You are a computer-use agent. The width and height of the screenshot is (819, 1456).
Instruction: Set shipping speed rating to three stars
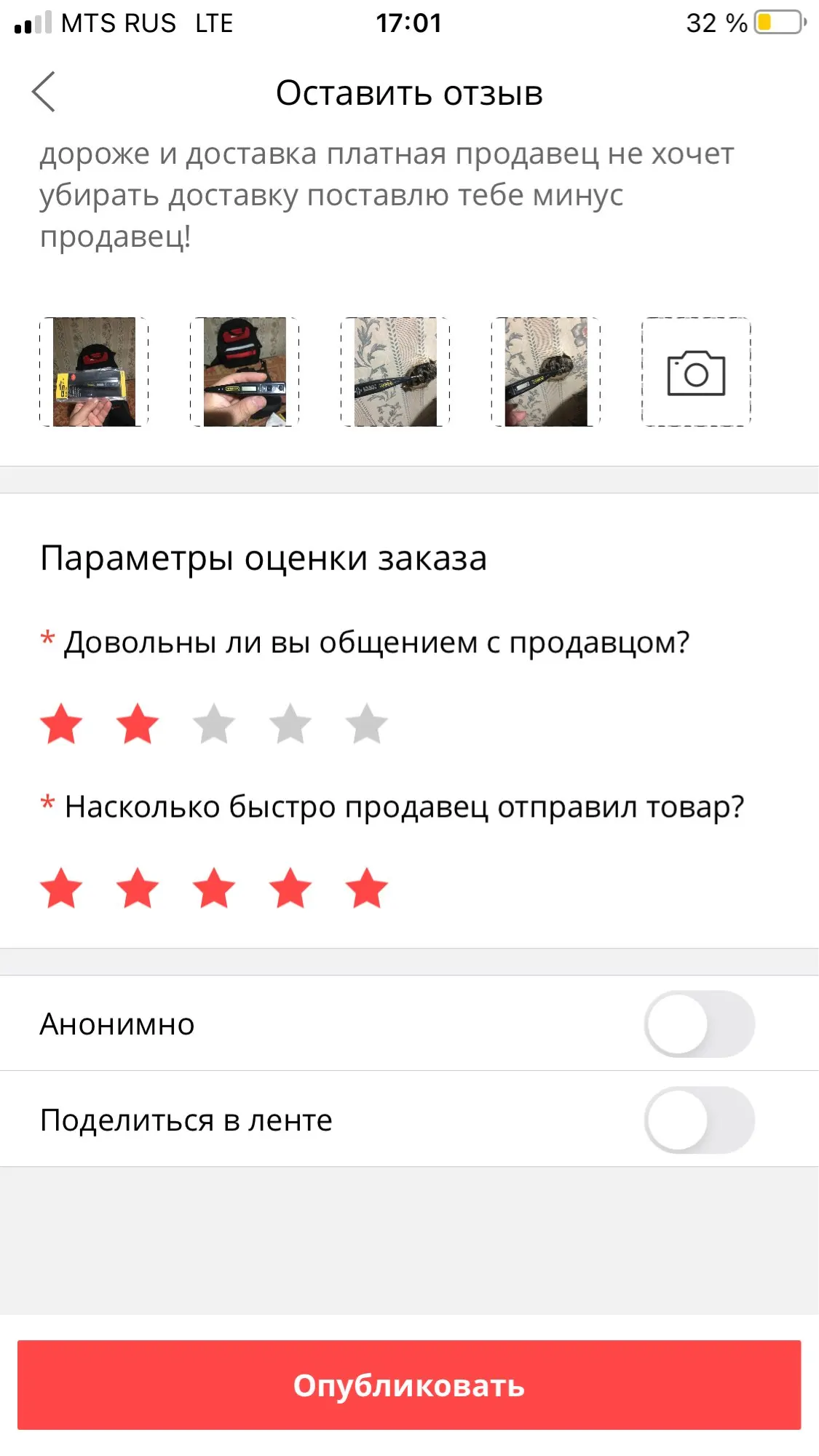214,889
